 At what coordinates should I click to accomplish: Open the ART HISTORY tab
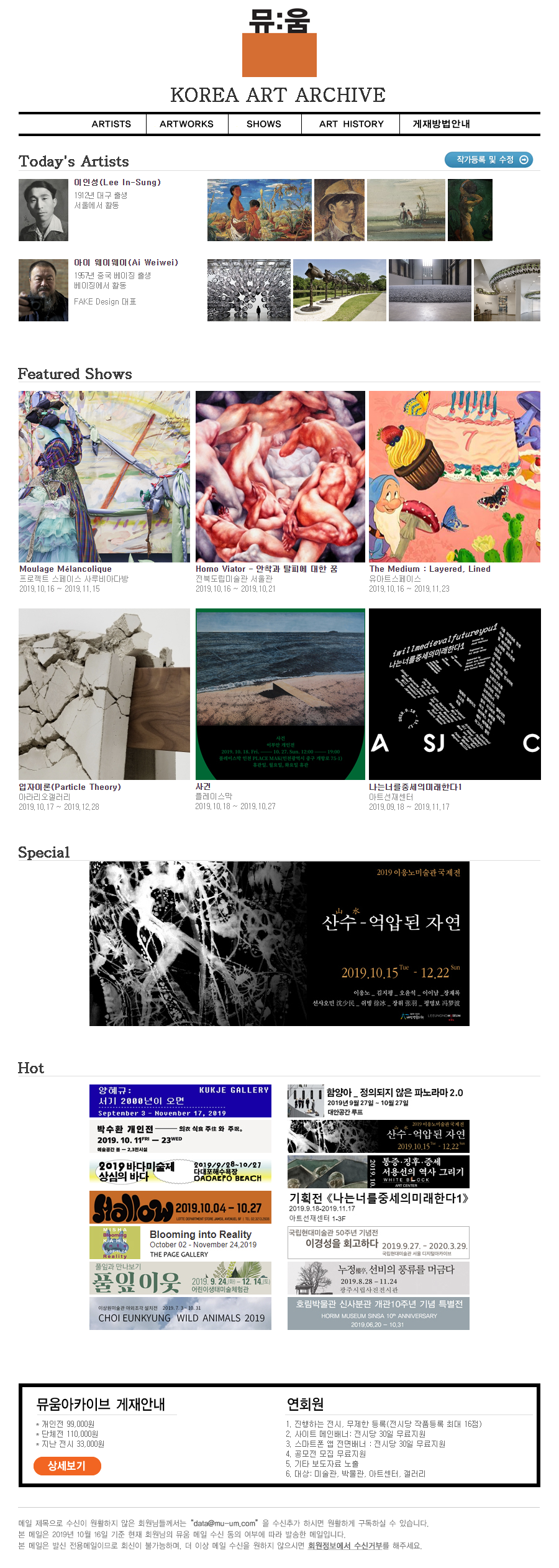(351, 124)
